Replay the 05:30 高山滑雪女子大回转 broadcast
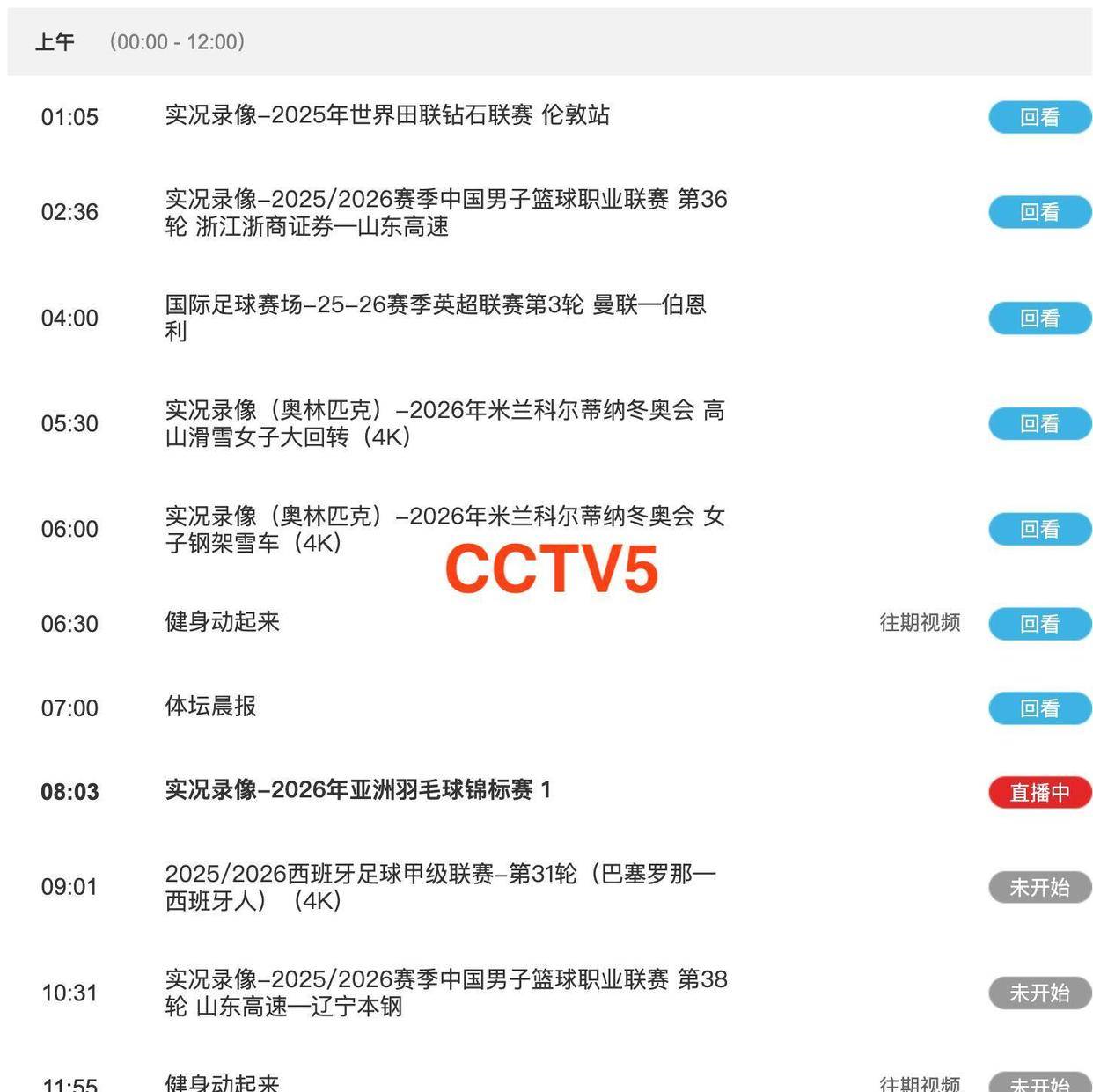Image resolution: width=1093 pixels, height=1092 pixels. 1039,423
